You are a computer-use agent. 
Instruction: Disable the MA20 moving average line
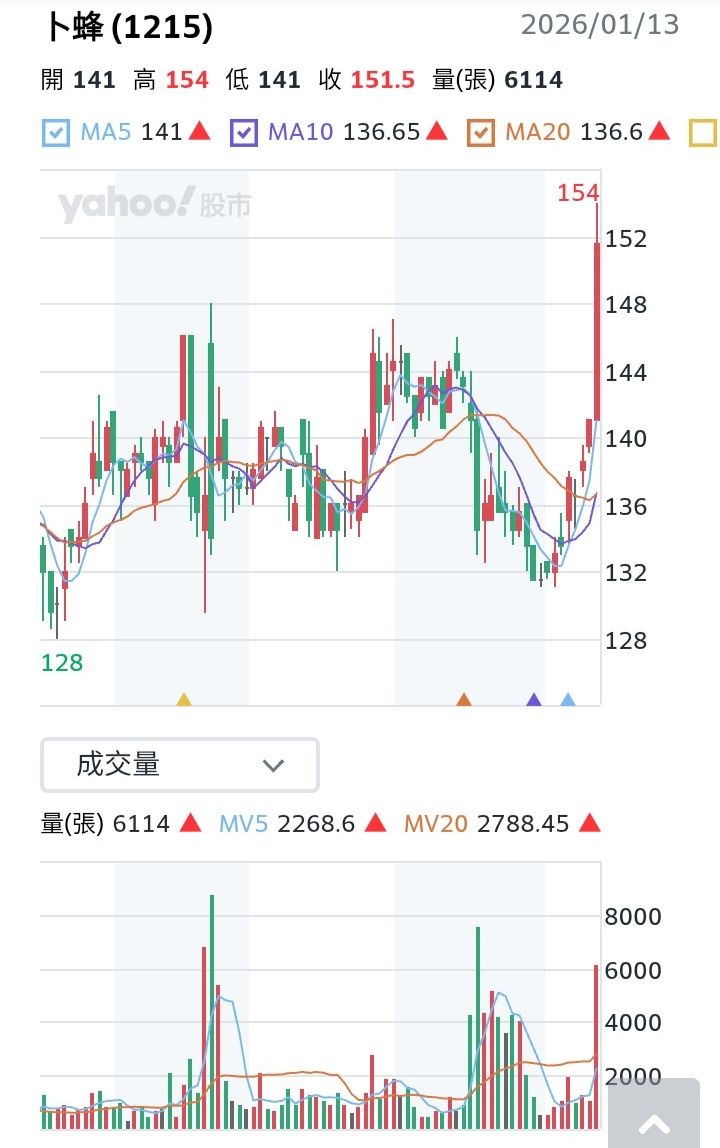pyautogui.click(x=482, y=132)
